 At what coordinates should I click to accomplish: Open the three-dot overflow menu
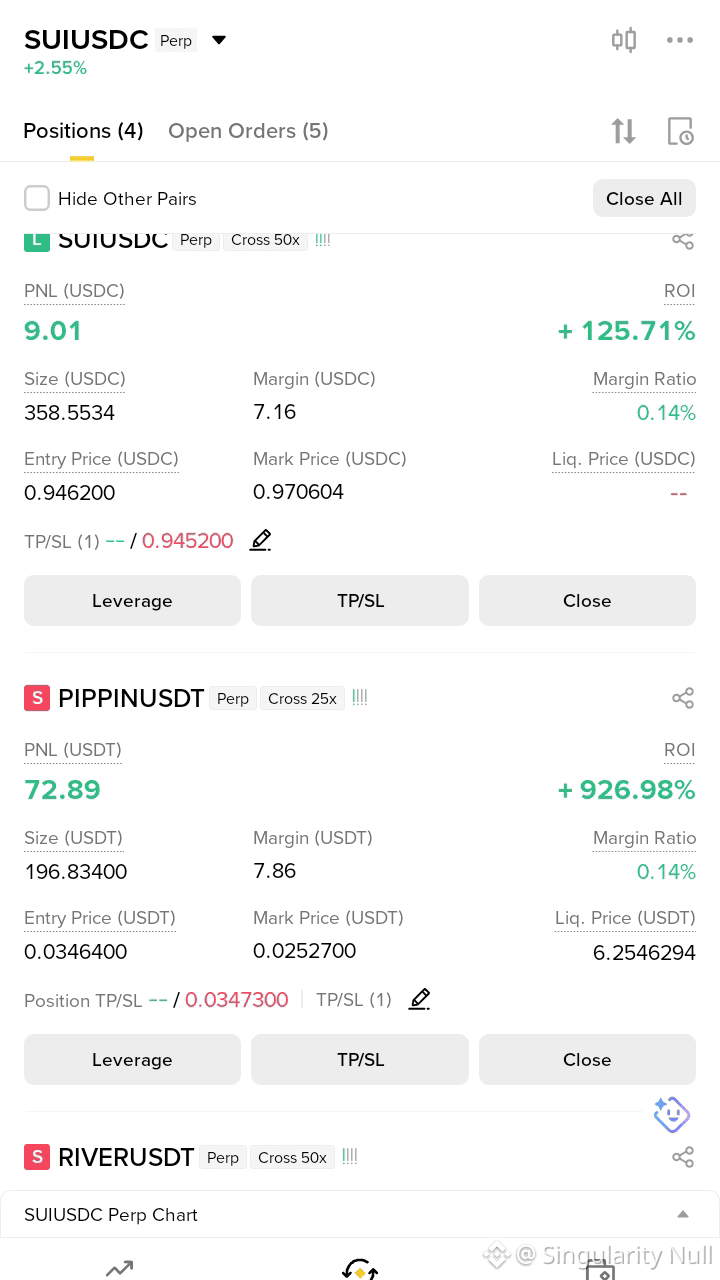680,40
